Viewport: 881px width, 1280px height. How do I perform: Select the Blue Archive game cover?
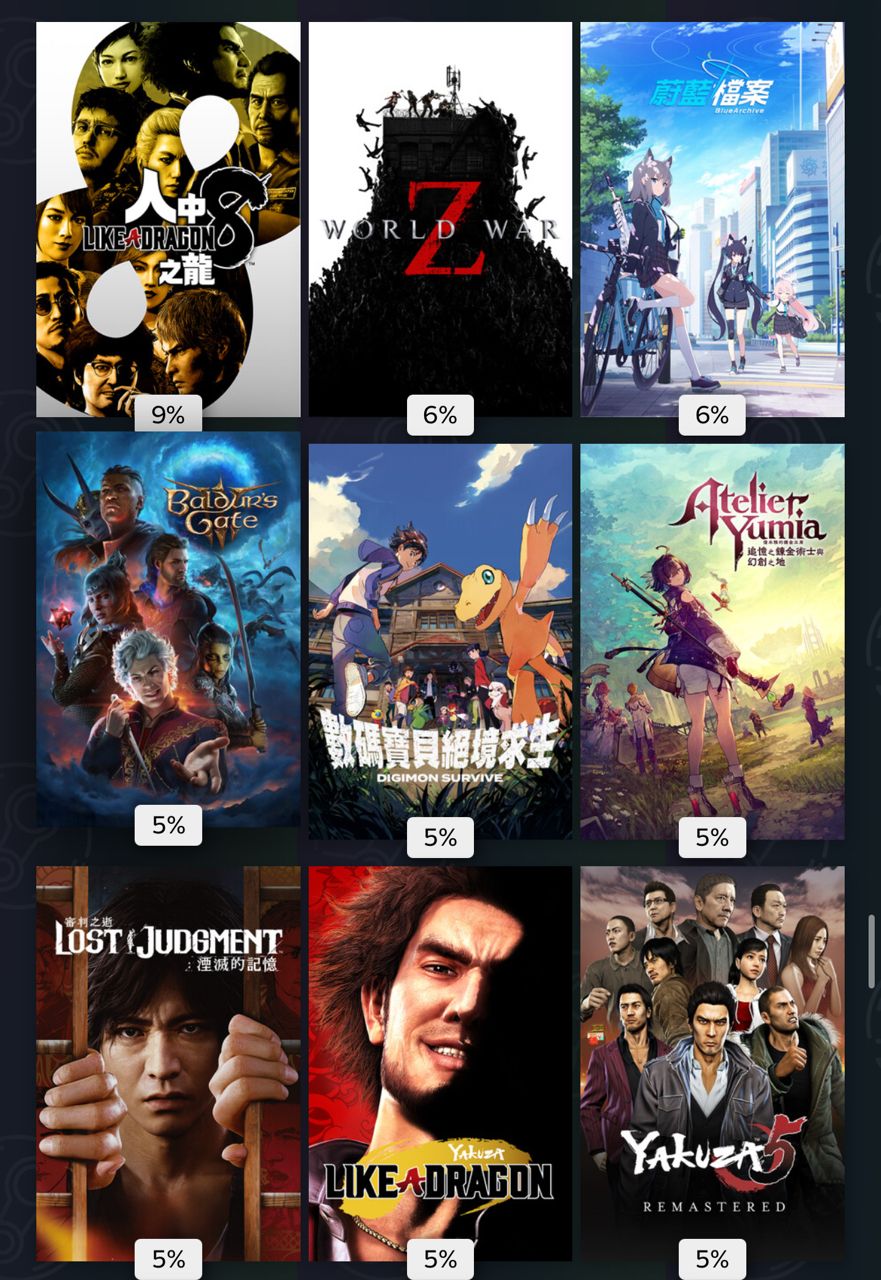(712, 218)
